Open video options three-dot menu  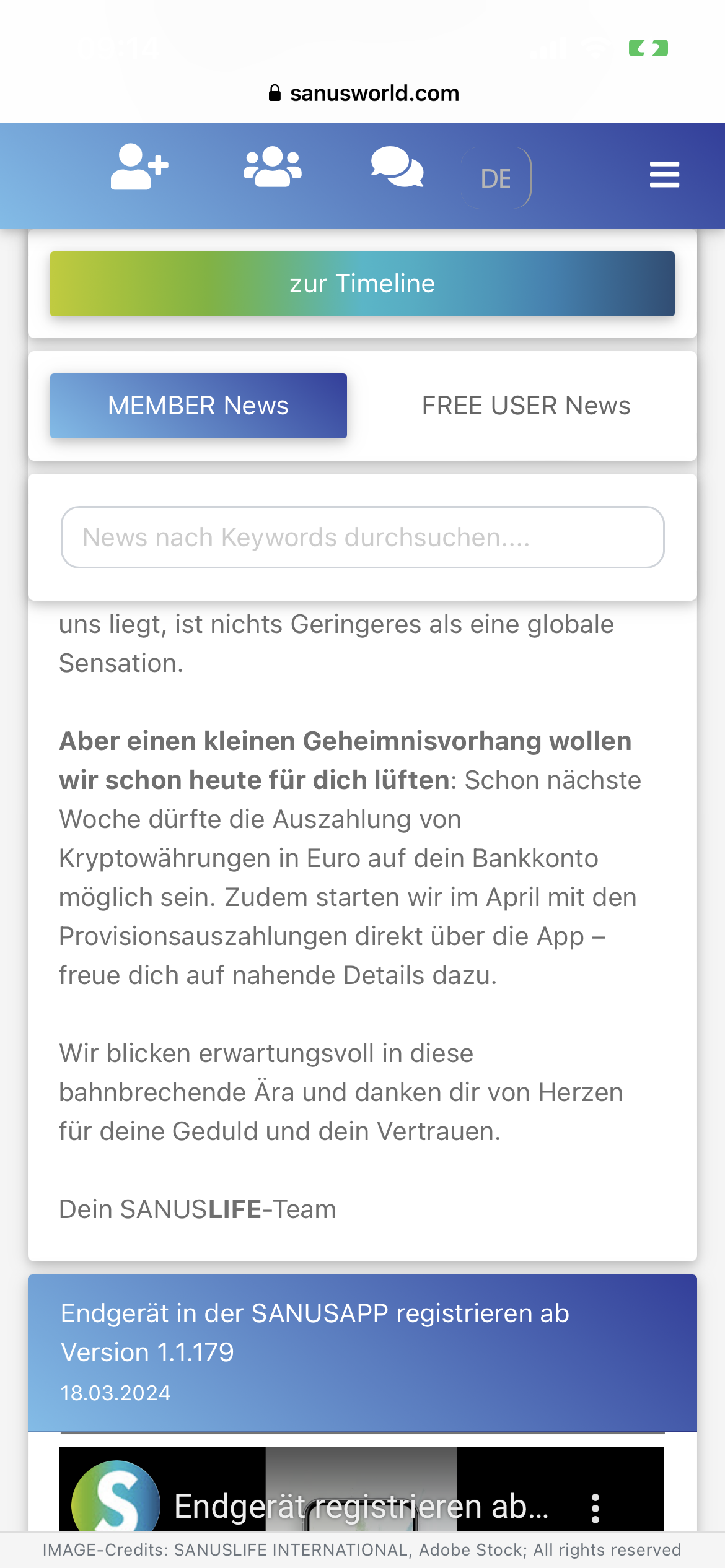point(595,1508)
